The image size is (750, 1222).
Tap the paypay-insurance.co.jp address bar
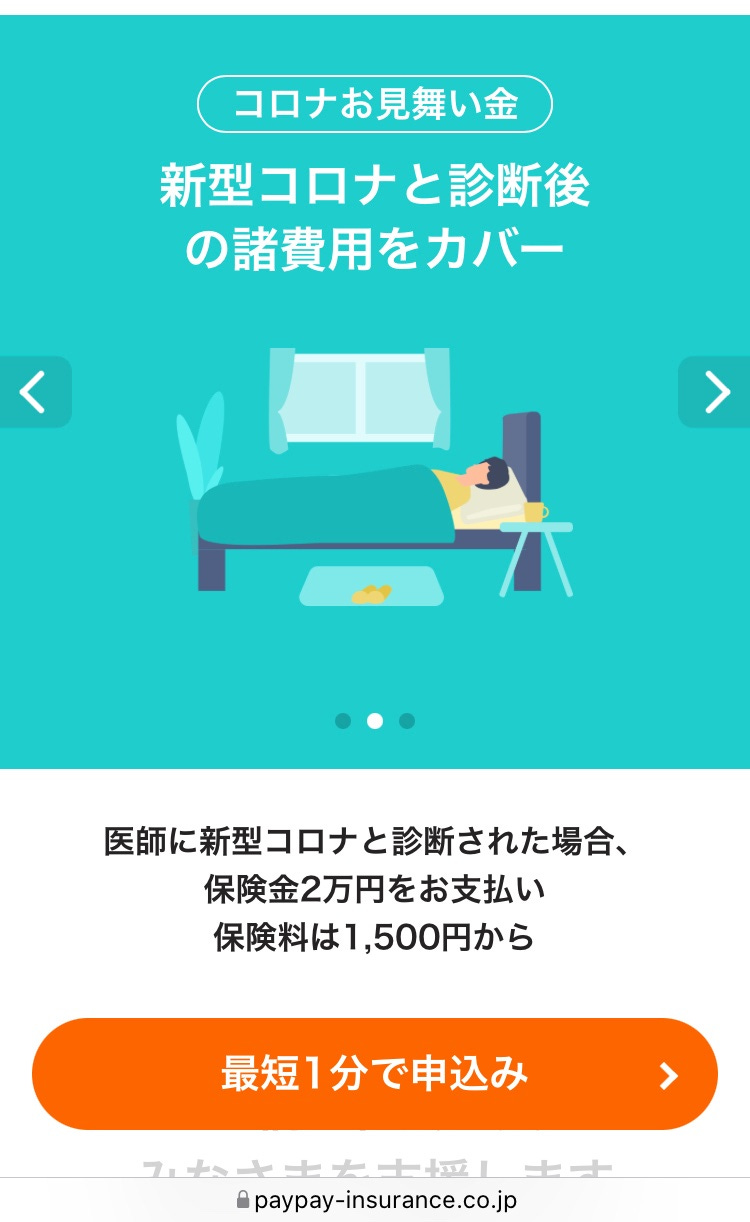[375, 1200]
